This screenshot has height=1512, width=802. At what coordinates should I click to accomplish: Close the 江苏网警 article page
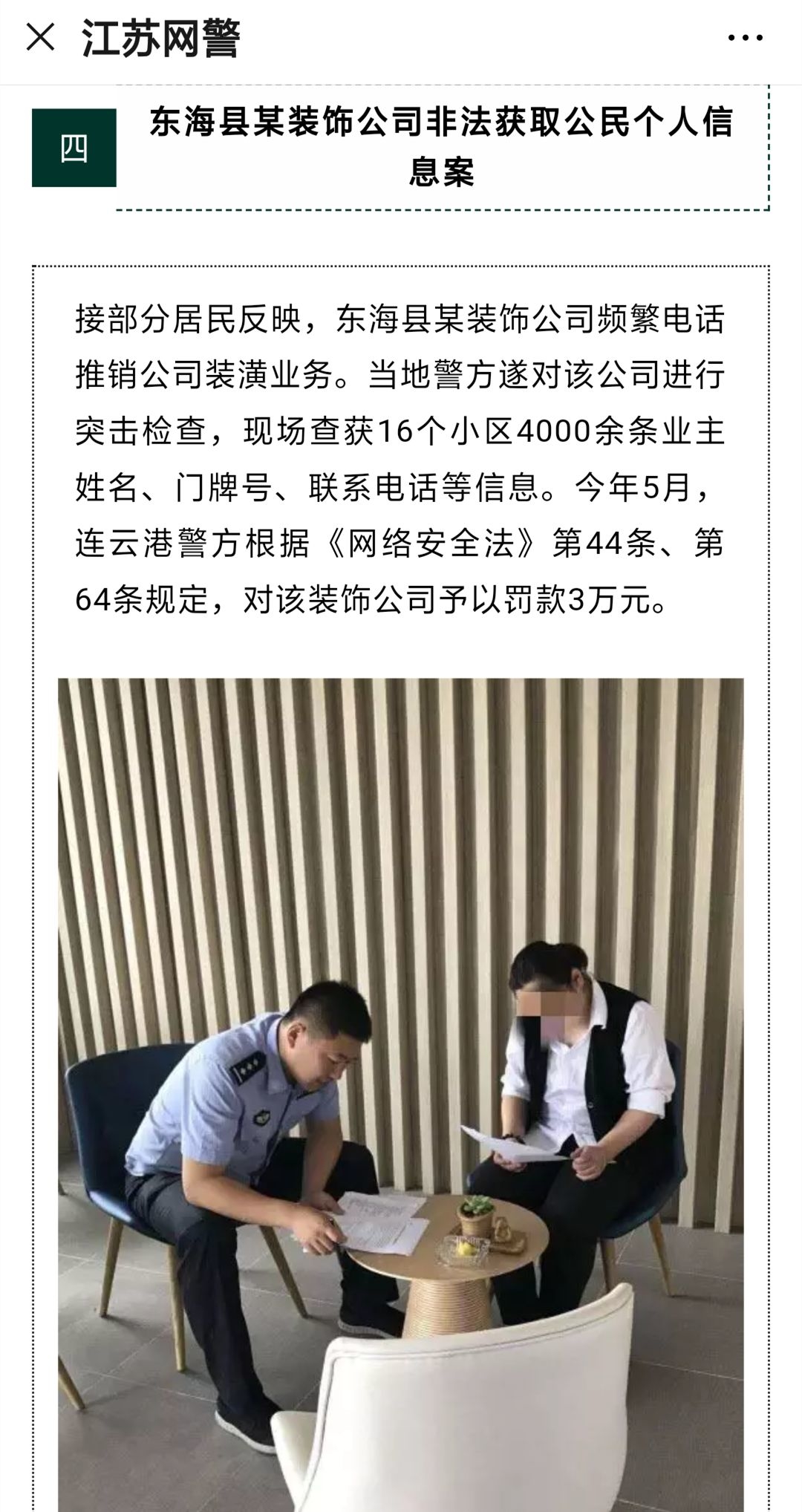pos(40,38)
